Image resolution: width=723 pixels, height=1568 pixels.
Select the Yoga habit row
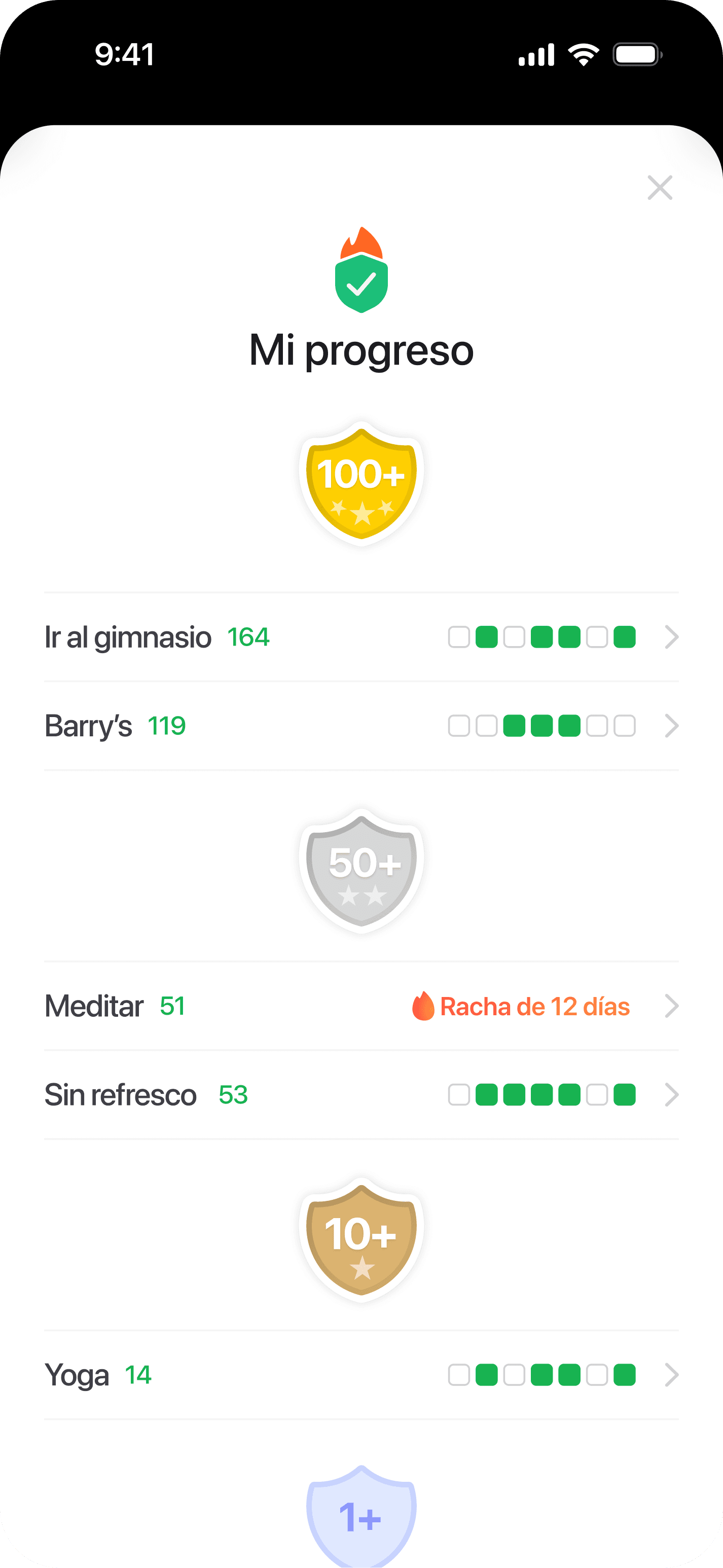[x=361, y=1375]
